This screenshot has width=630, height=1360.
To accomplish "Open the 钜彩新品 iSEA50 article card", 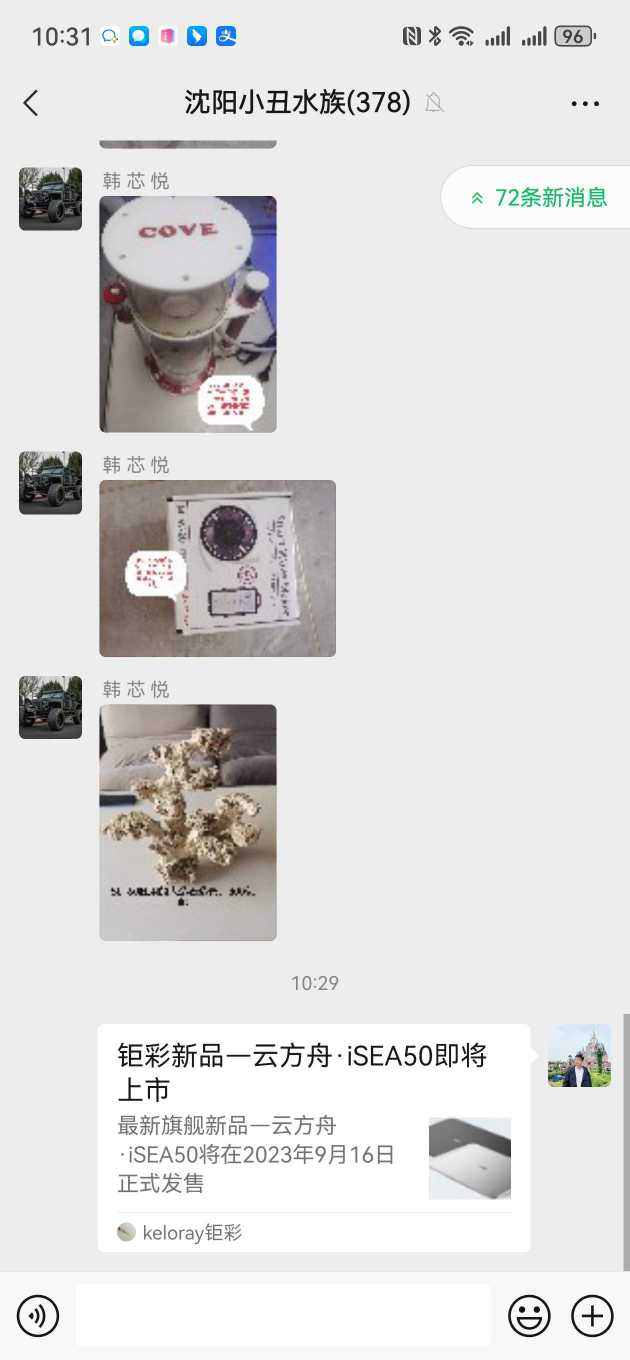I will pyautogui.click(x=314, y=1137).
